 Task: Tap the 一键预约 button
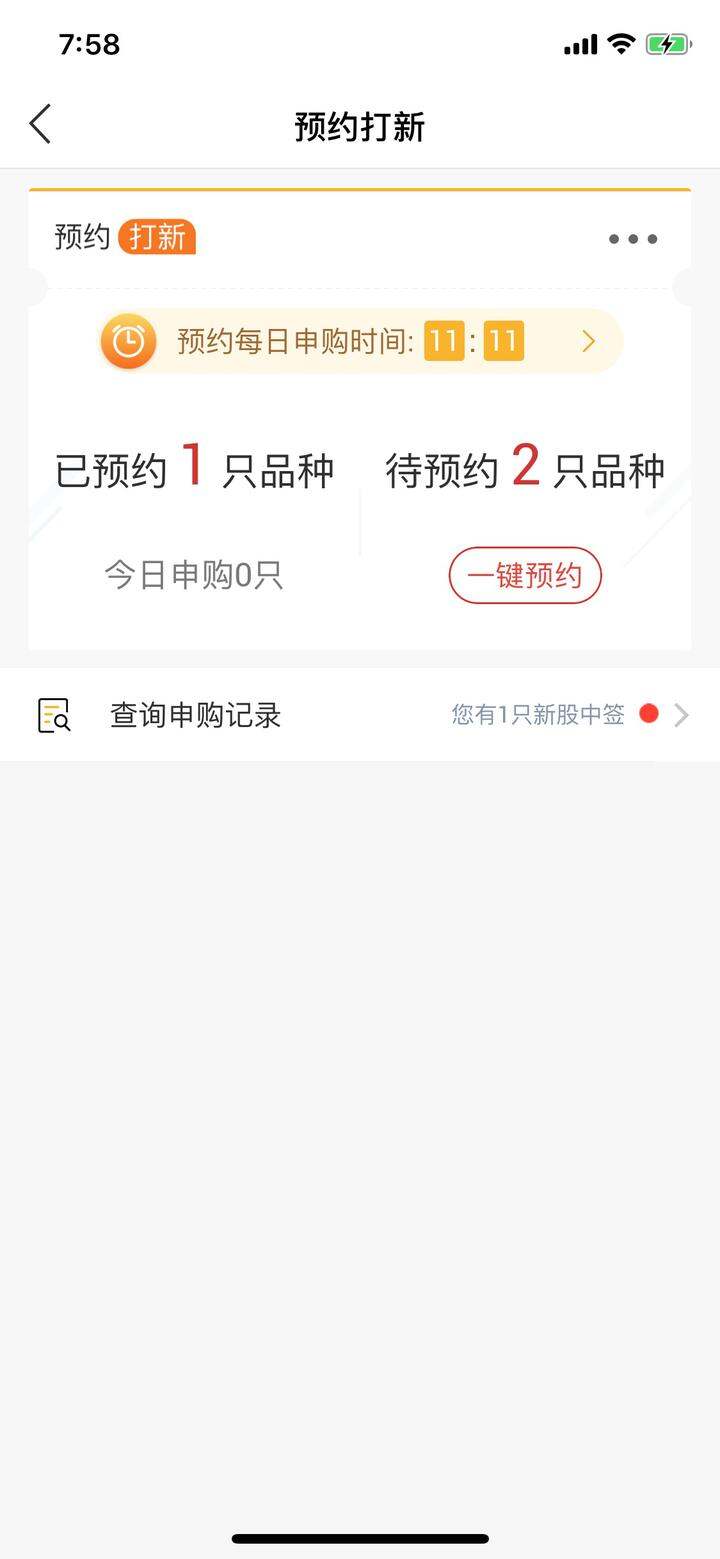(x=525, y=576)
